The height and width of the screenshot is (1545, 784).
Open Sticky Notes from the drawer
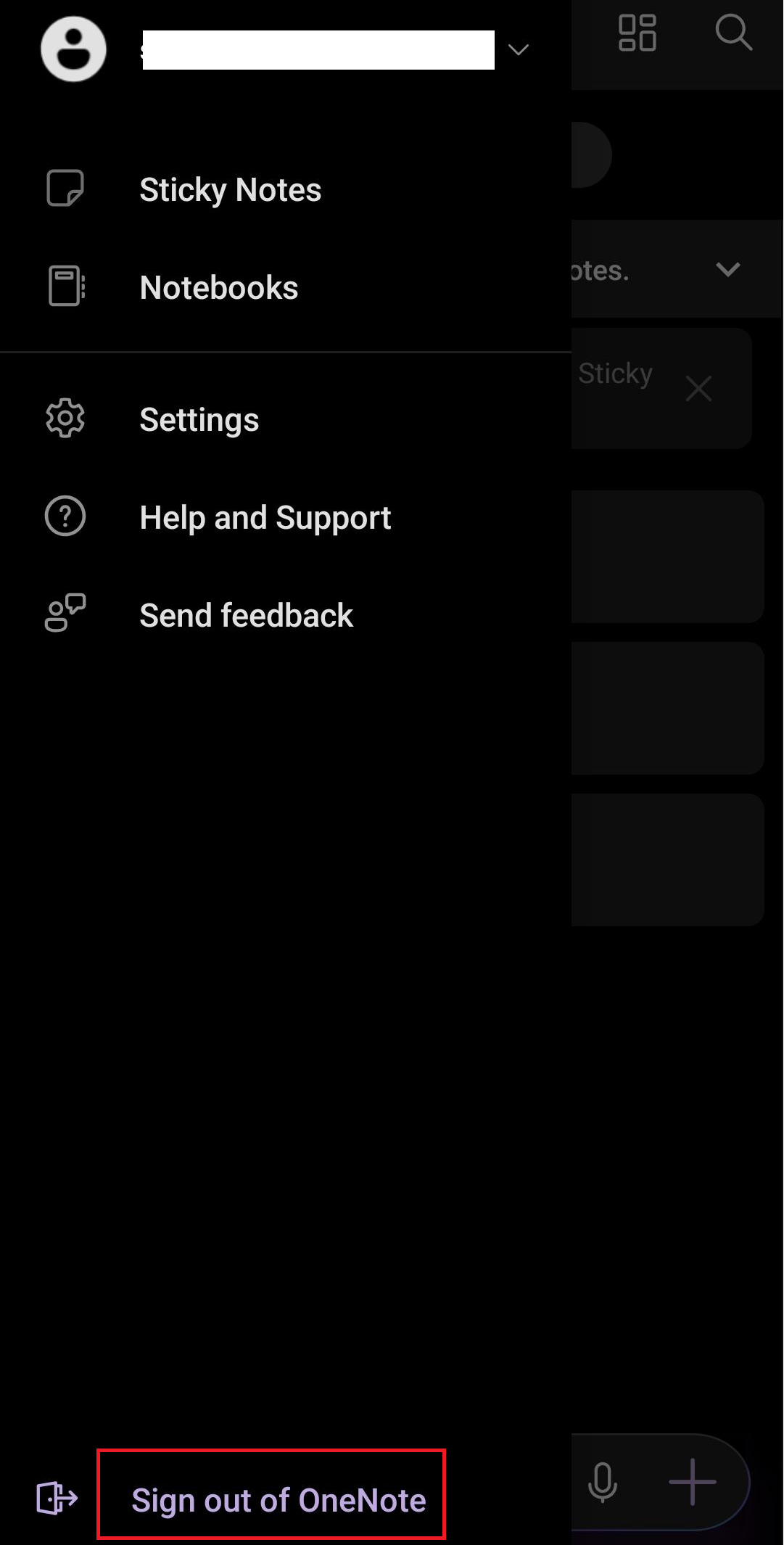[230, 190]
